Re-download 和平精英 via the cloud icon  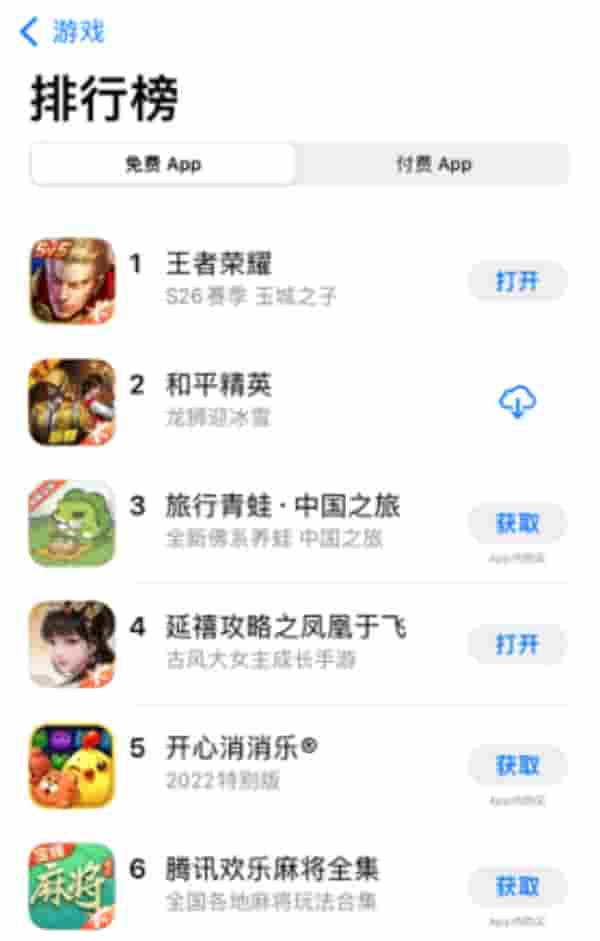pos(517,403)
